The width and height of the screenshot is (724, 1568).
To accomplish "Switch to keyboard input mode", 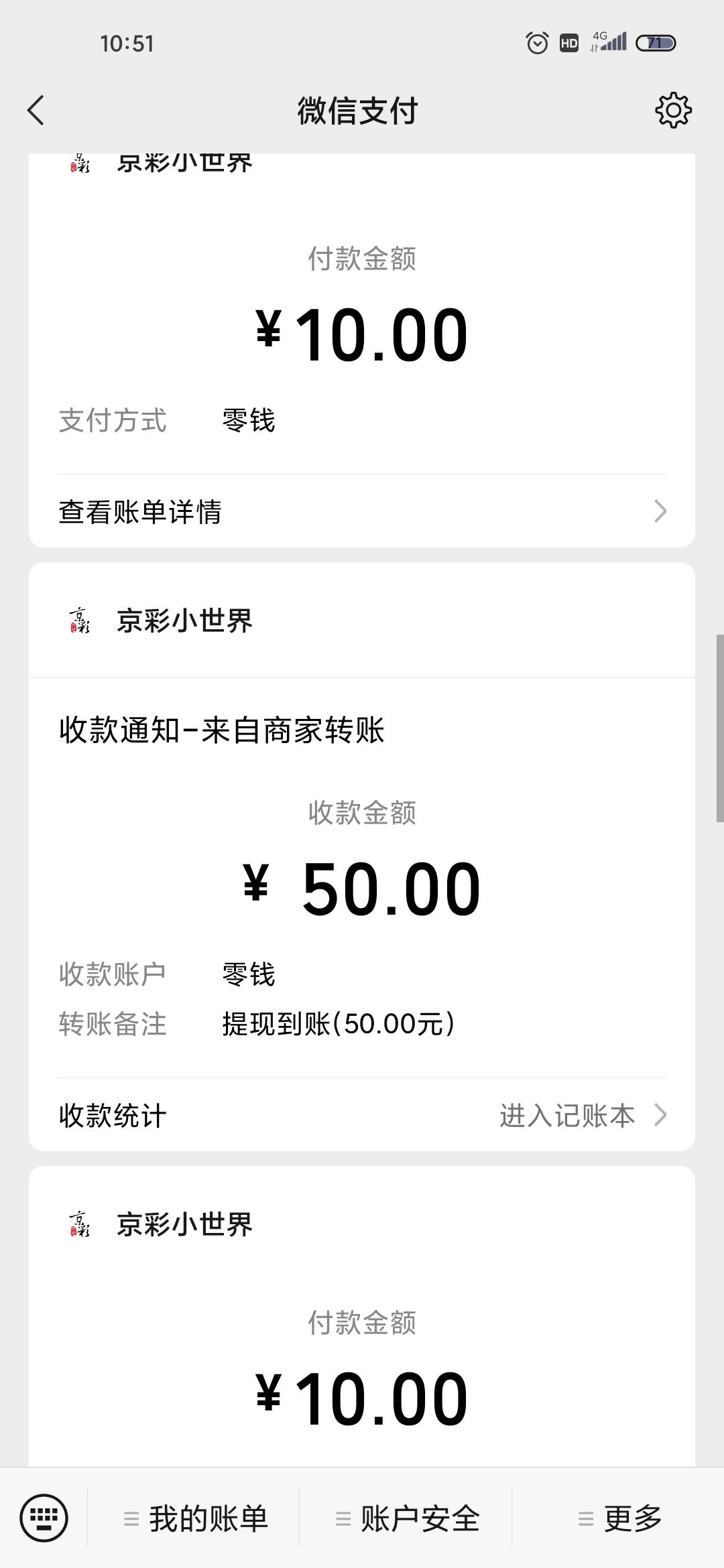I will [x=44, y=1518].
